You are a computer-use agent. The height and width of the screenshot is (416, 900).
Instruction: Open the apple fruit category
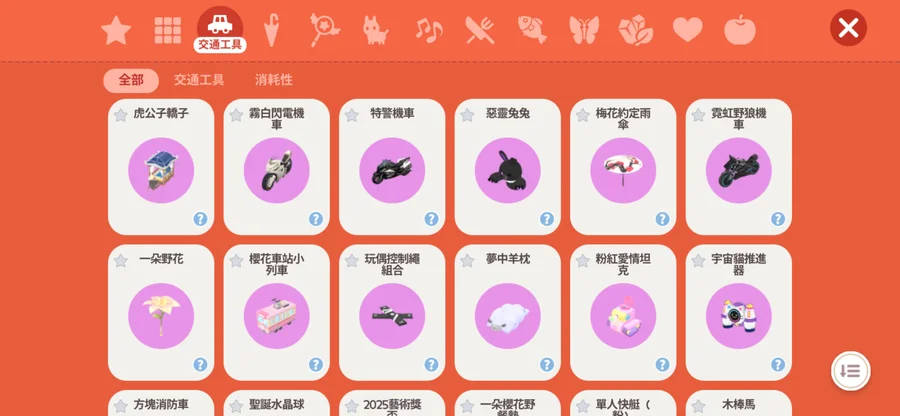tap(740, 30)
